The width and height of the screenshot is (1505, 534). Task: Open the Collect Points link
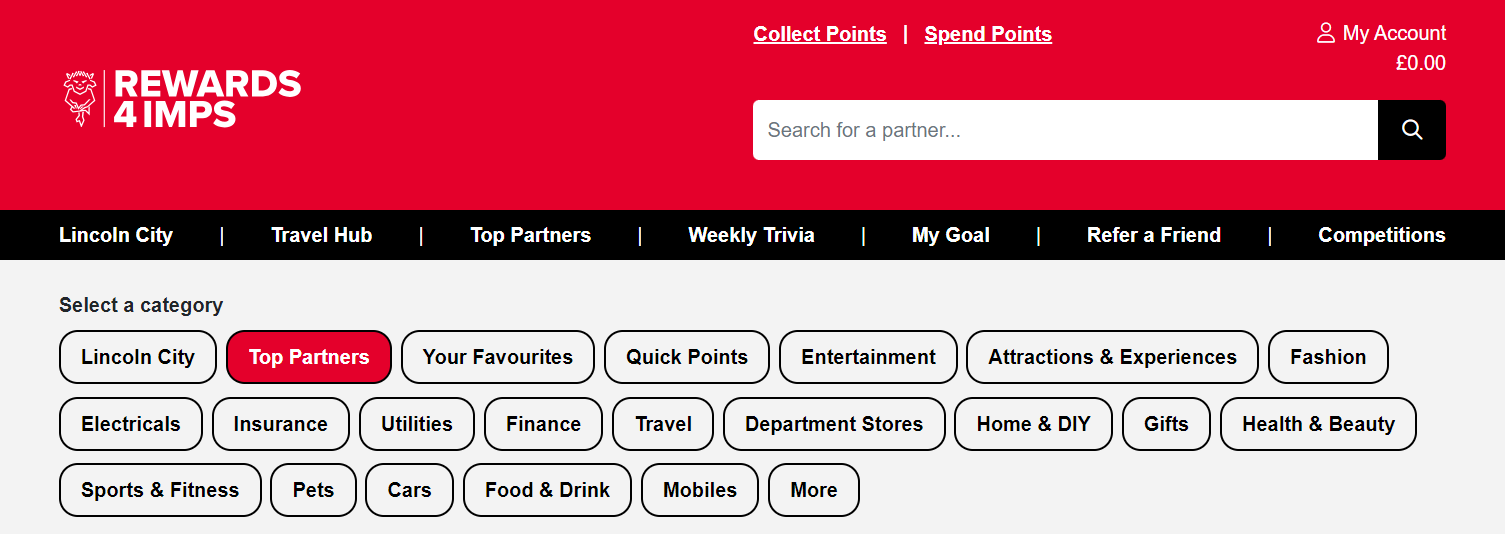coord(819,34)
